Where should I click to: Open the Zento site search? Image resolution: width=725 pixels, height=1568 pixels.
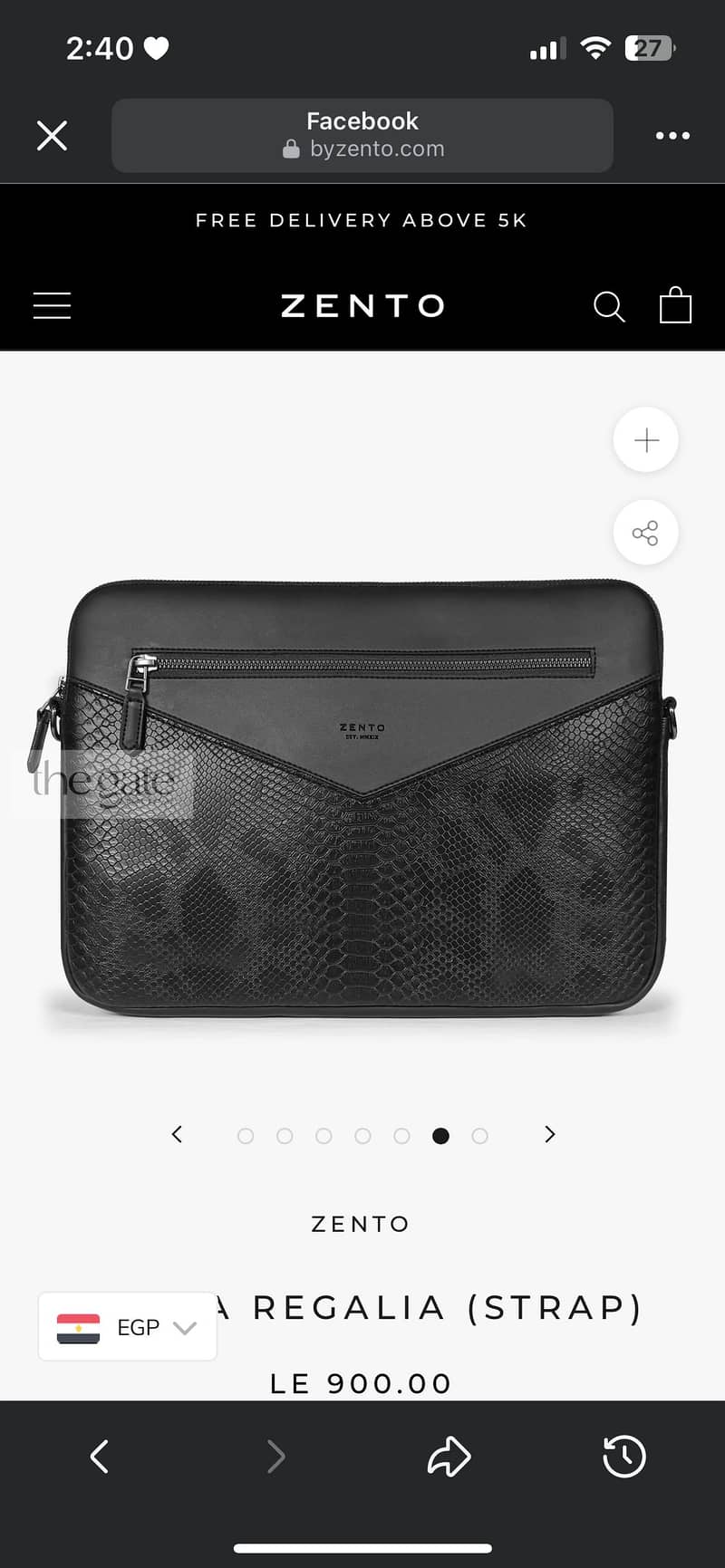[608, 306]
